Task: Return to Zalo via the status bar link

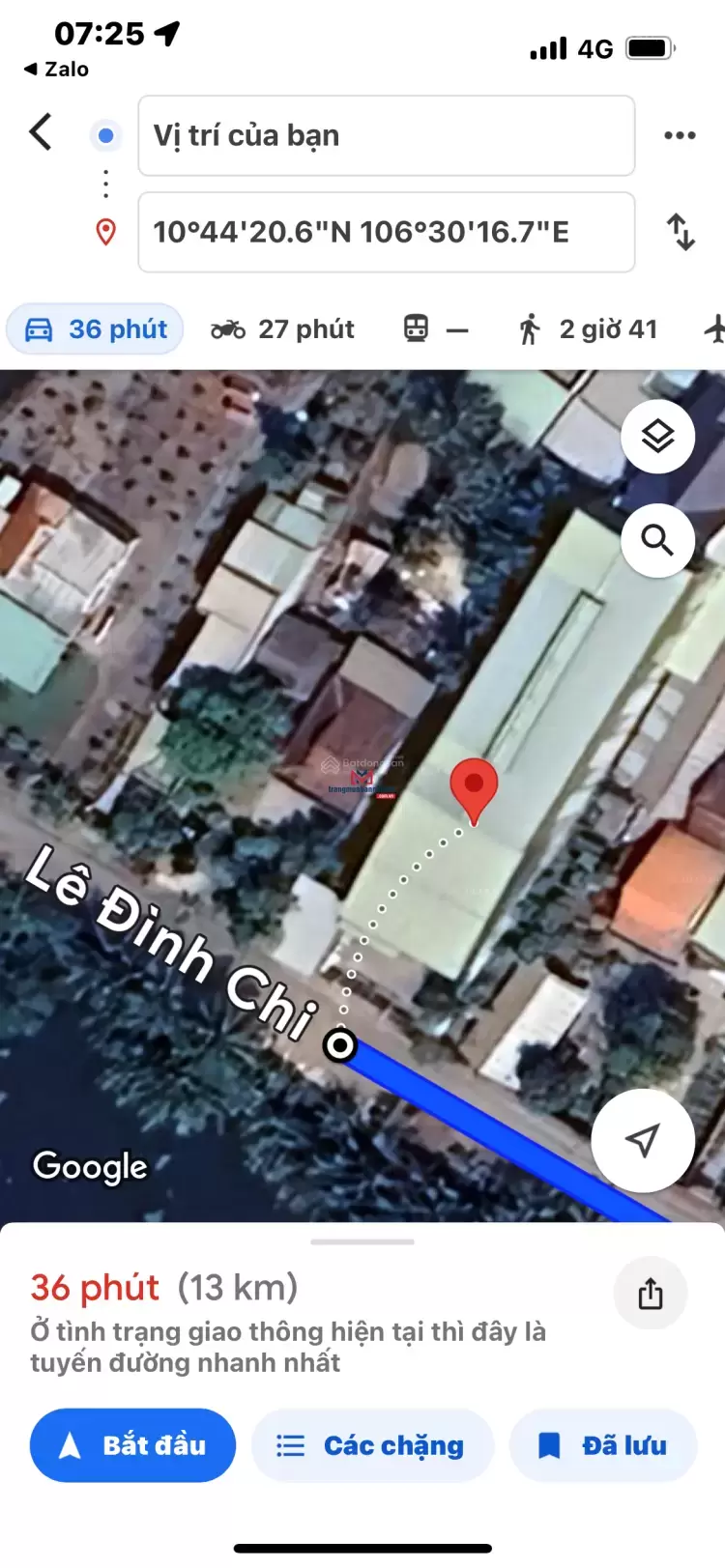Action: tap(56, 70)
